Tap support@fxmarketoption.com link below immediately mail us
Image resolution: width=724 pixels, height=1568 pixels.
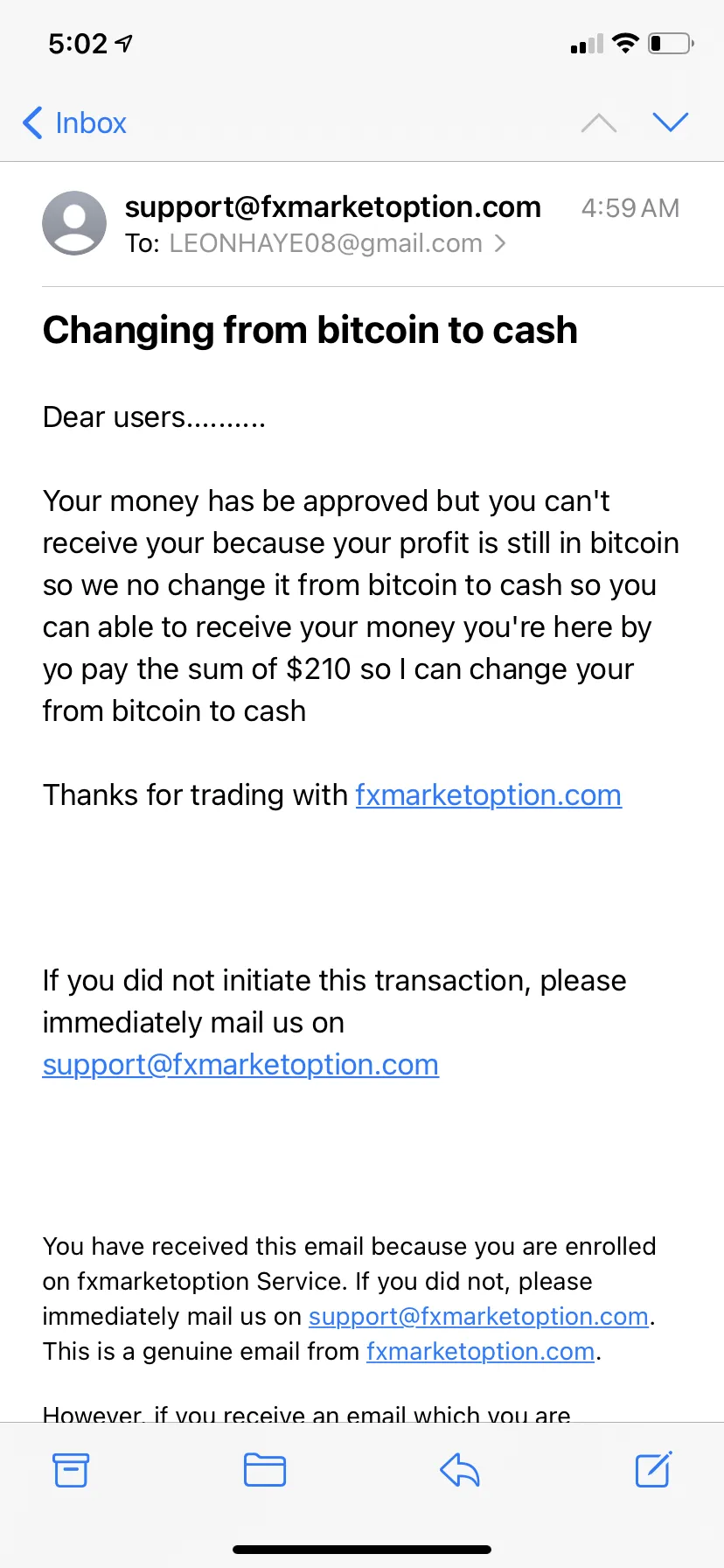[240, 1064]
